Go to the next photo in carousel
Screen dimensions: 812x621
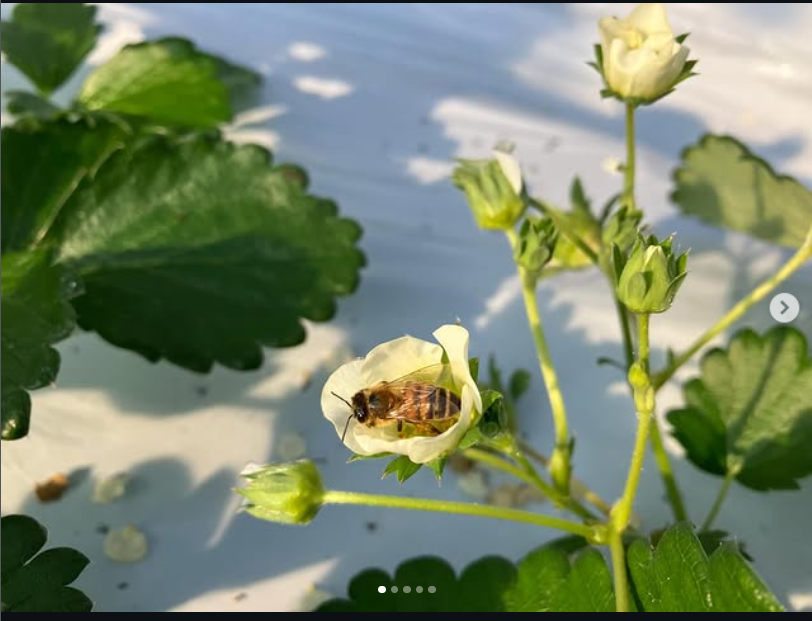click(x=784, y=307)
